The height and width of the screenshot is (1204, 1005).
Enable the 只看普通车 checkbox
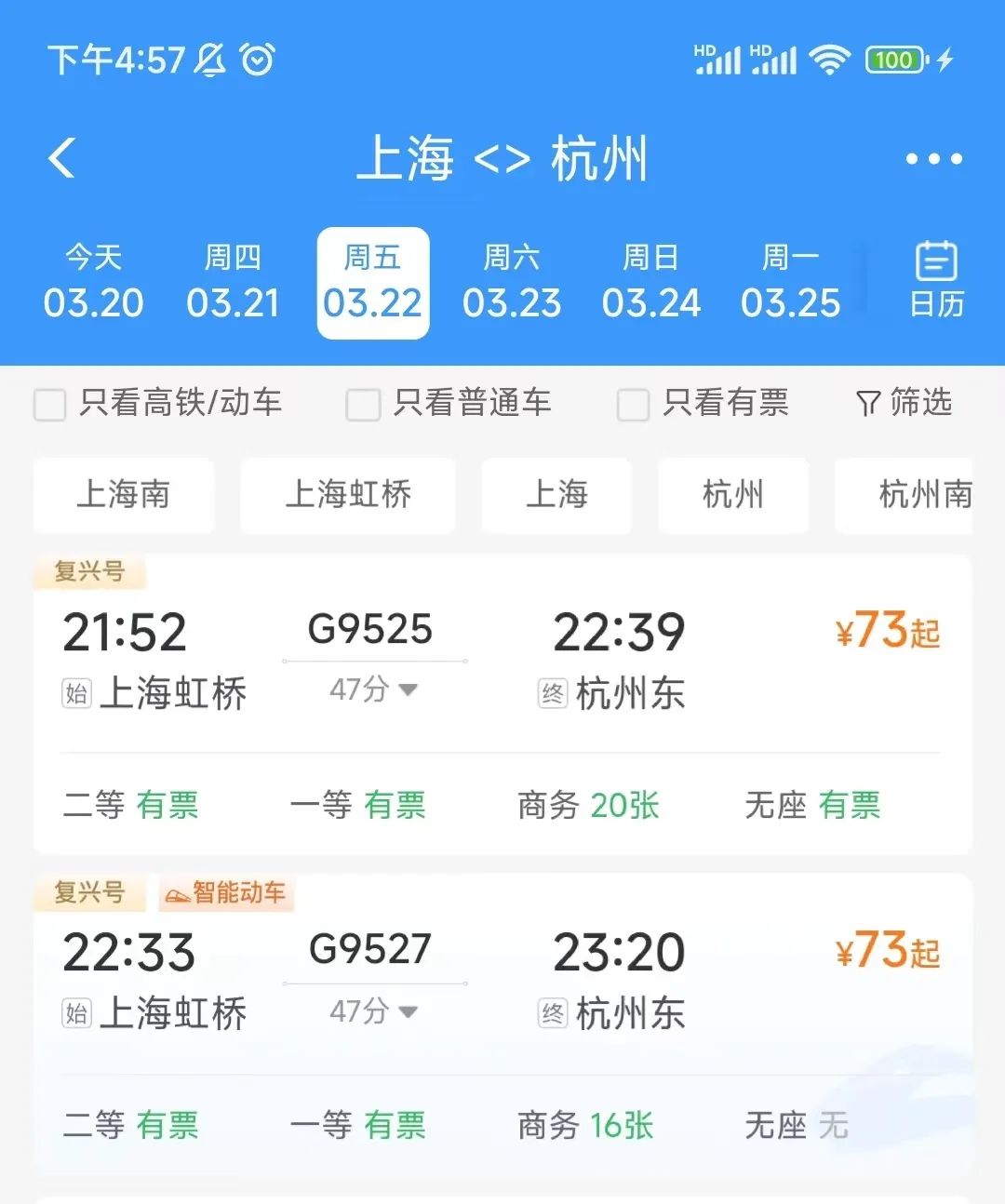pos(363,405)
